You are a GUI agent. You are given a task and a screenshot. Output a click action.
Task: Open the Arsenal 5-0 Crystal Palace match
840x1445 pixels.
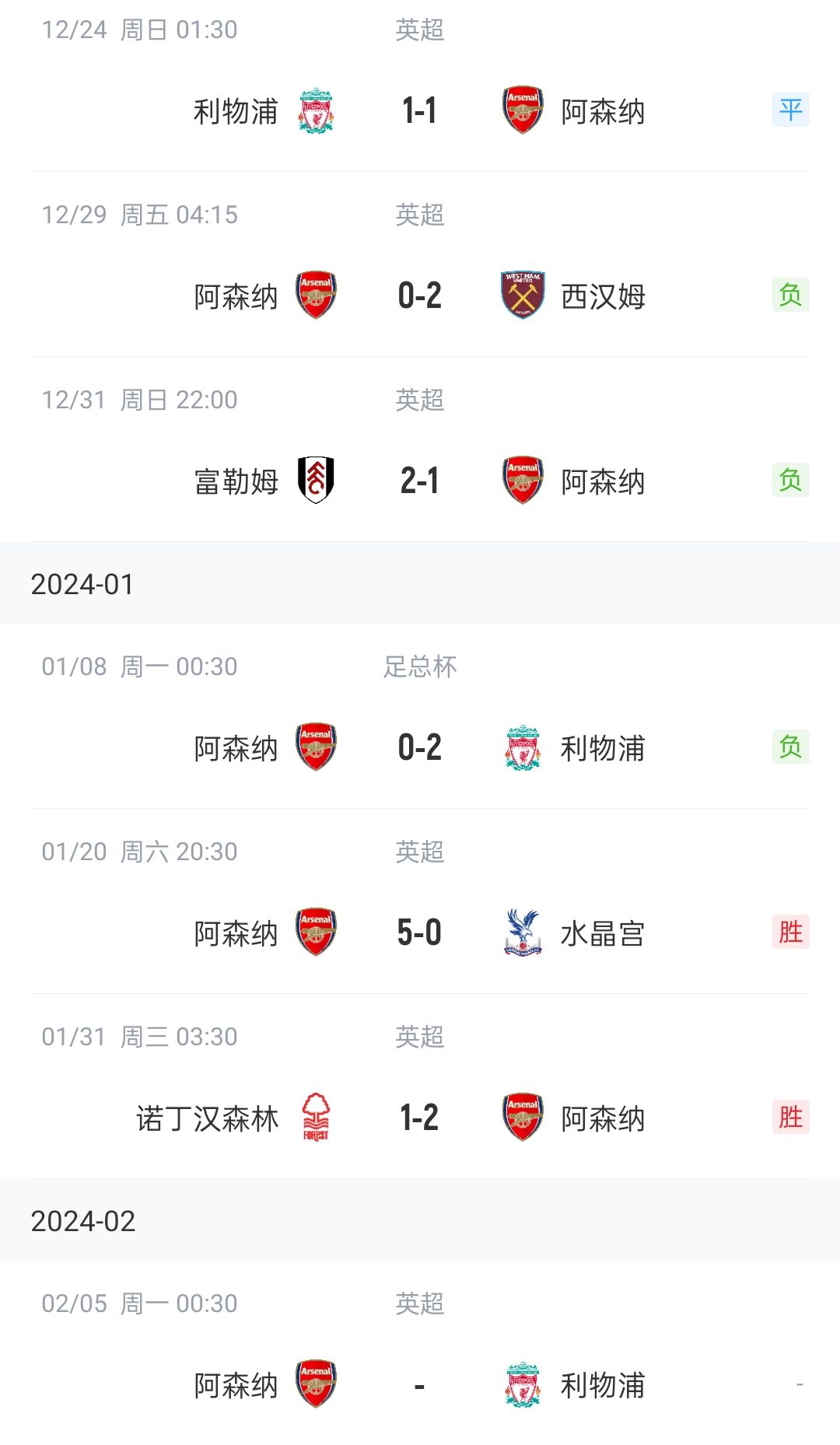tap(420, 932)
